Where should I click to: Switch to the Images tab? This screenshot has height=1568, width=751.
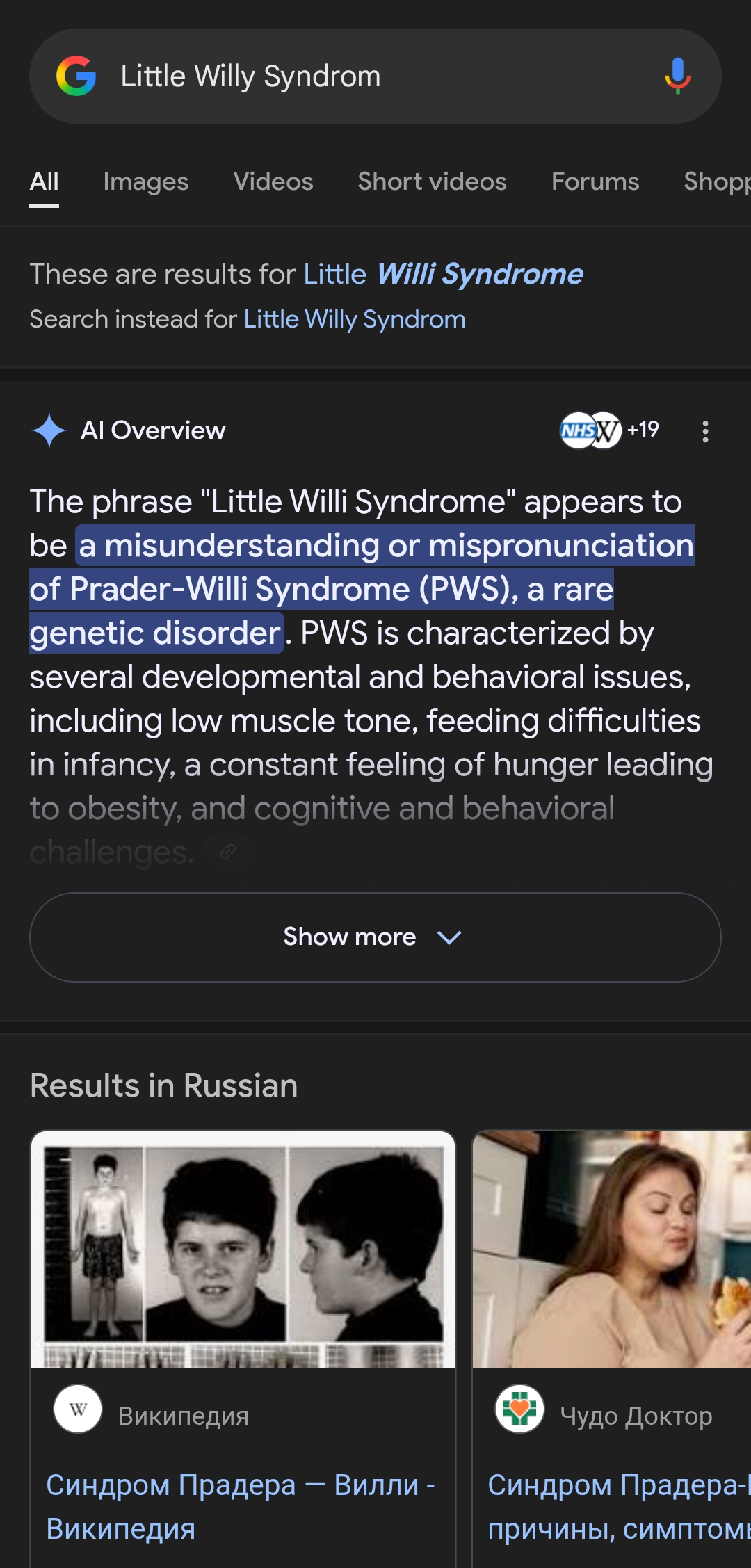[146, 181]
